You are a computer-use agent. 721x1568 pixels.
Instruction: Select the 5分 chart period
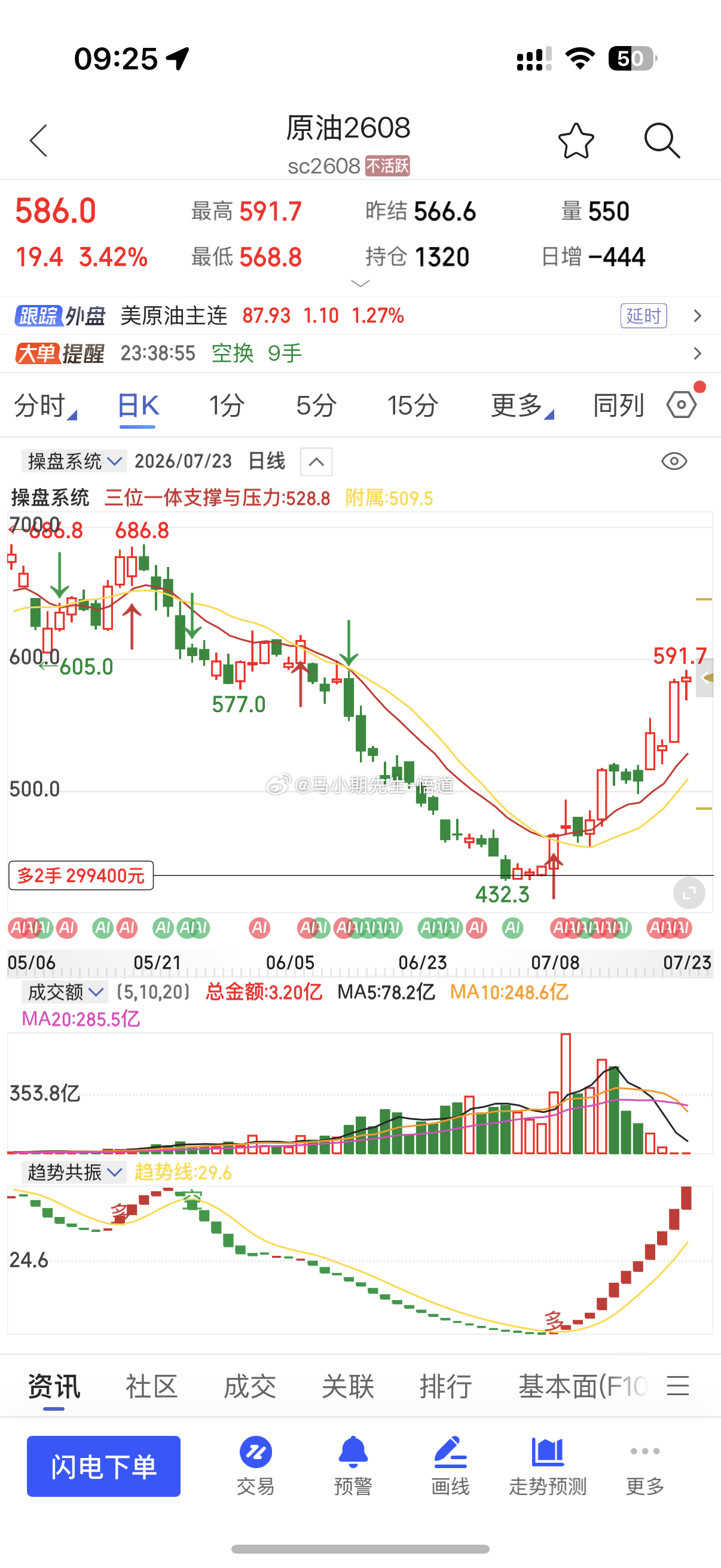[316, 405]
